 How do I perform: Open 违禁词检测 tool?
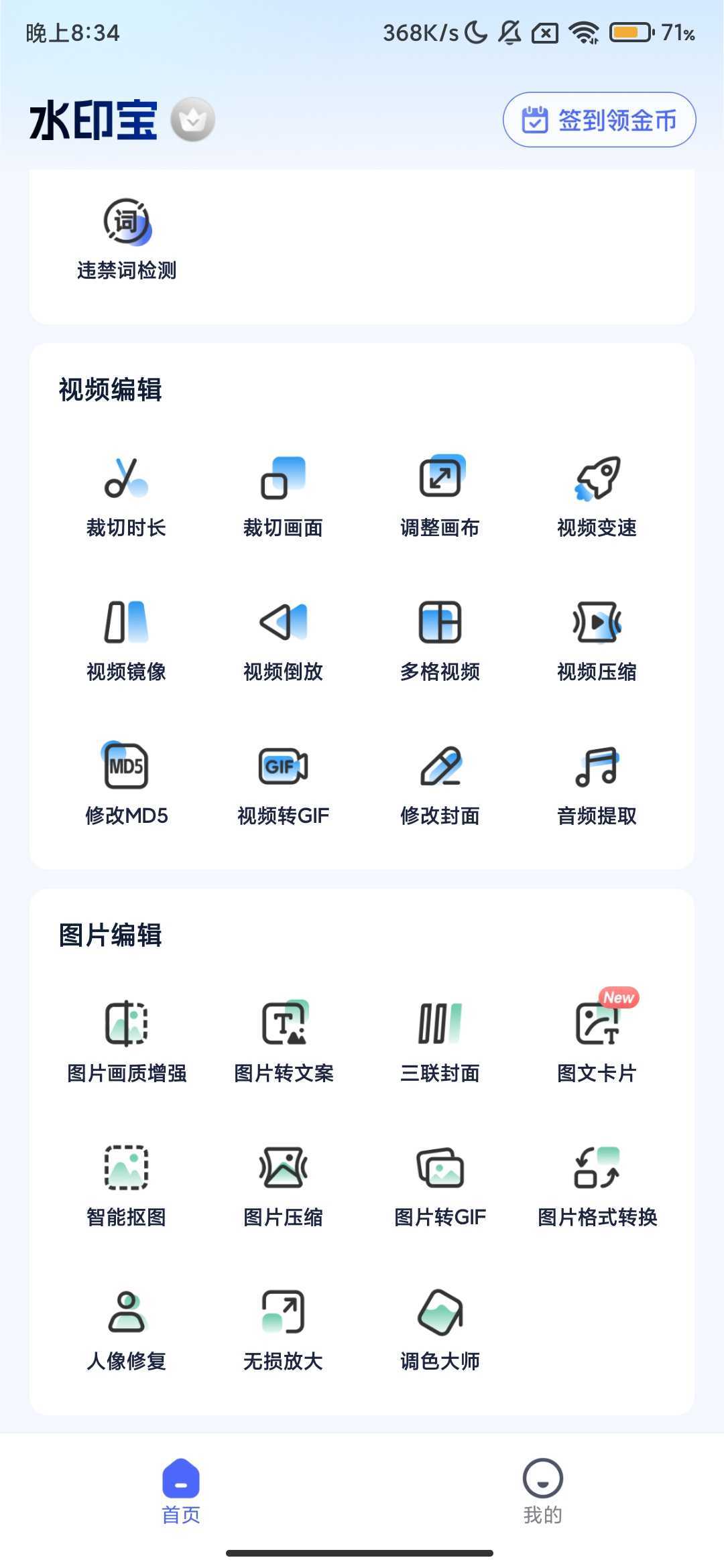[127, 239]
